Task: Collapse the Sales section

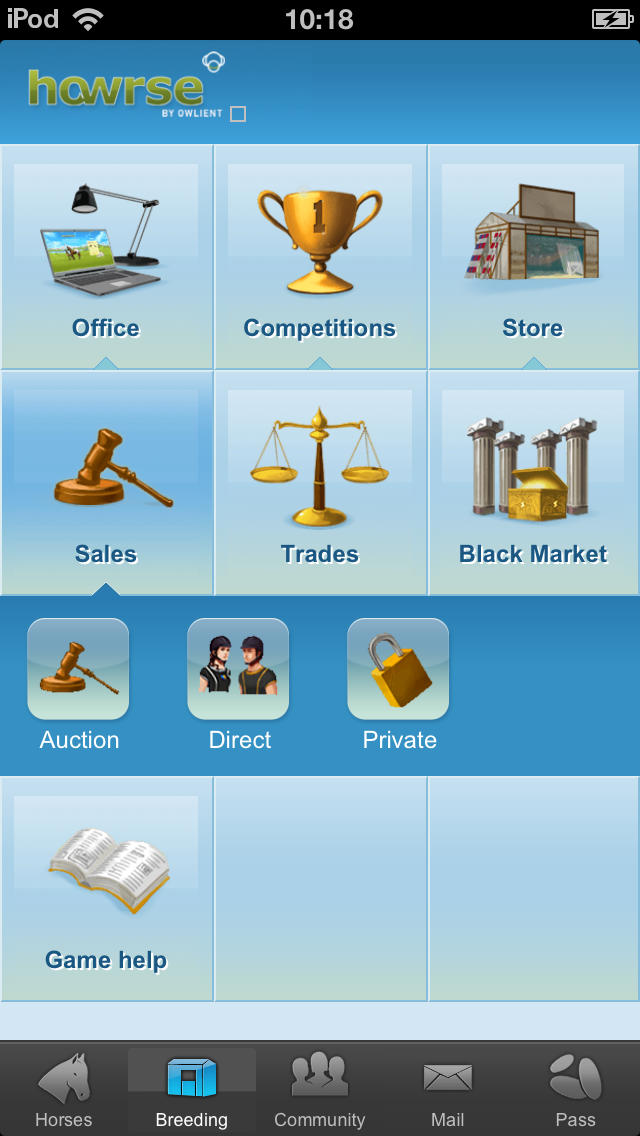Action: pos(106,483)
